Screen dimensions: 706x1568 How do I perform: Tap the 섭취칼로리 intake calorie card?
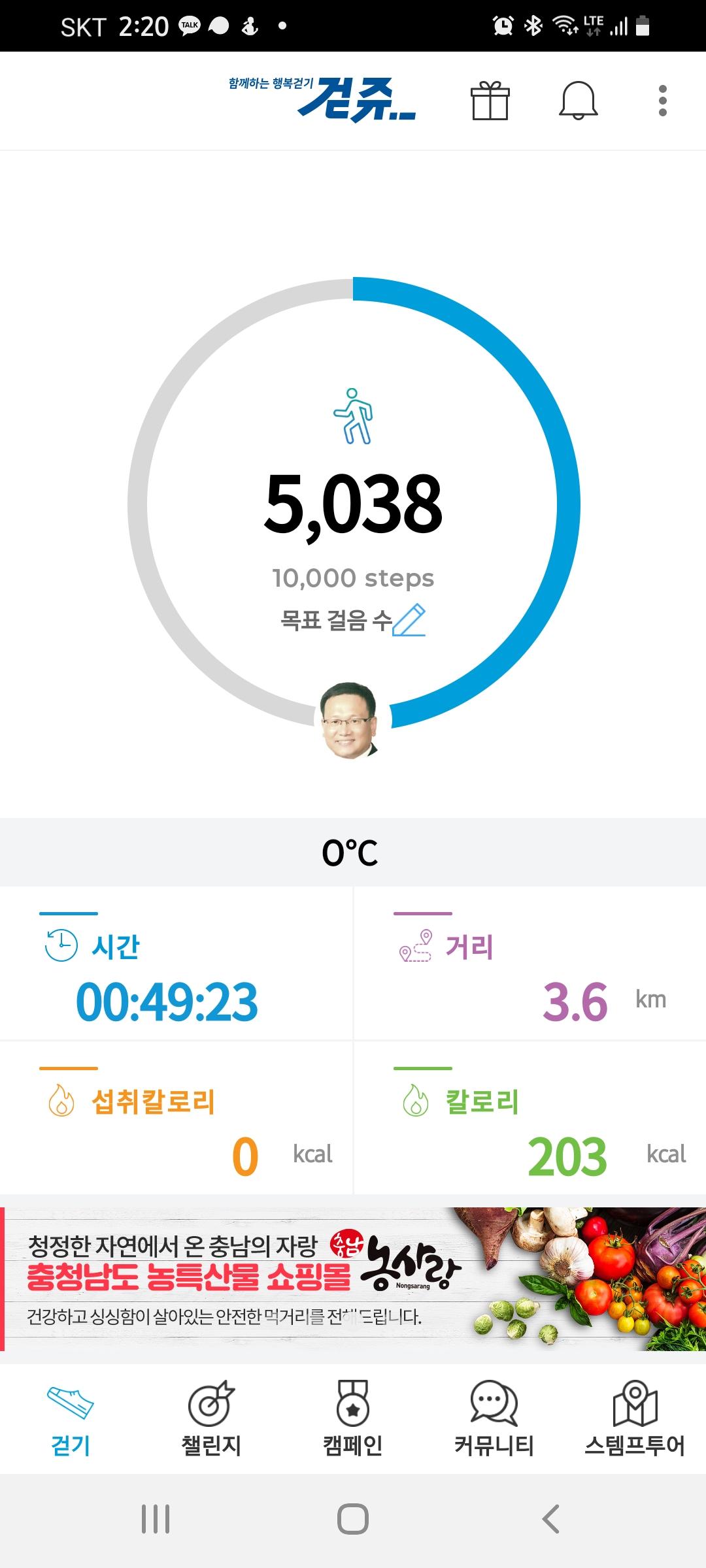tap(176, 1119)
